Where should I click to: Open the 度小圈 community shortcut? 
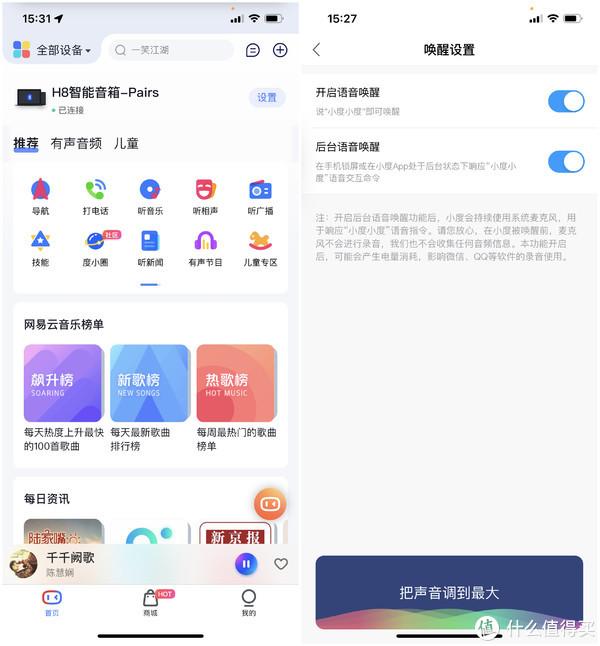pyautogui.click(x=95, y=247)
